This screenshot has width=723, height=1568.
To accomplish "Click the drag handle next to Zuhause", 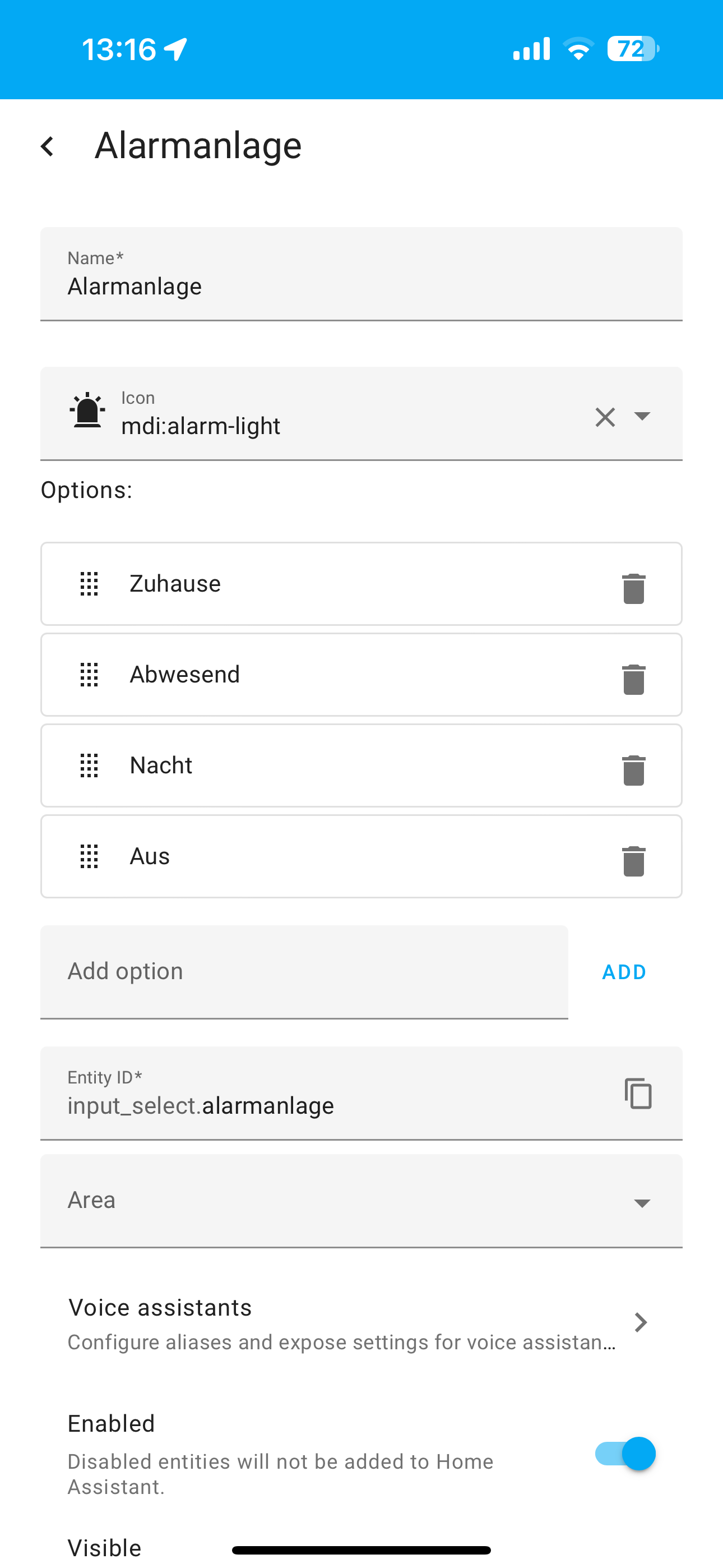I will click(89, 584).
